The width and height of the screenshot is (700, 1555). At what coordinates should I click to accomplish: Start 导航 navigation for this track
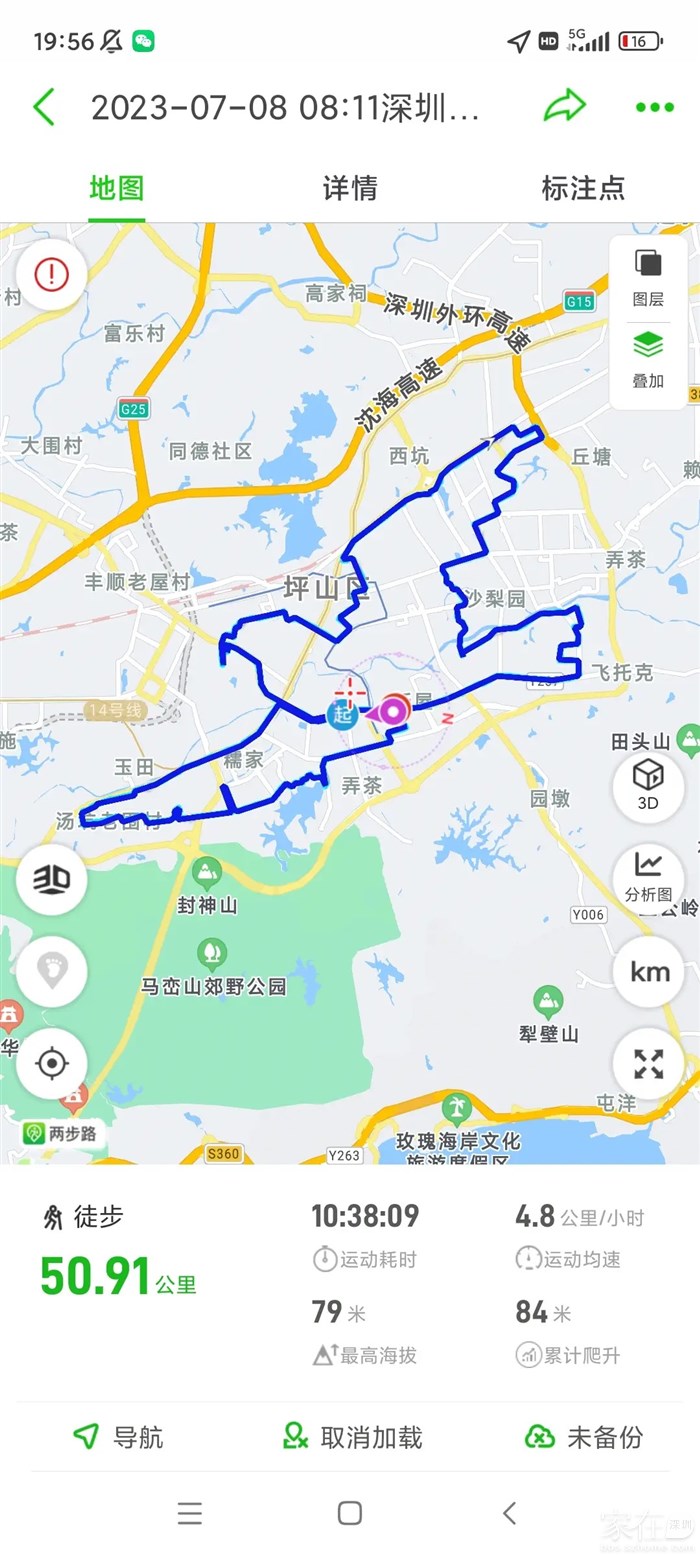[118, 1438]
